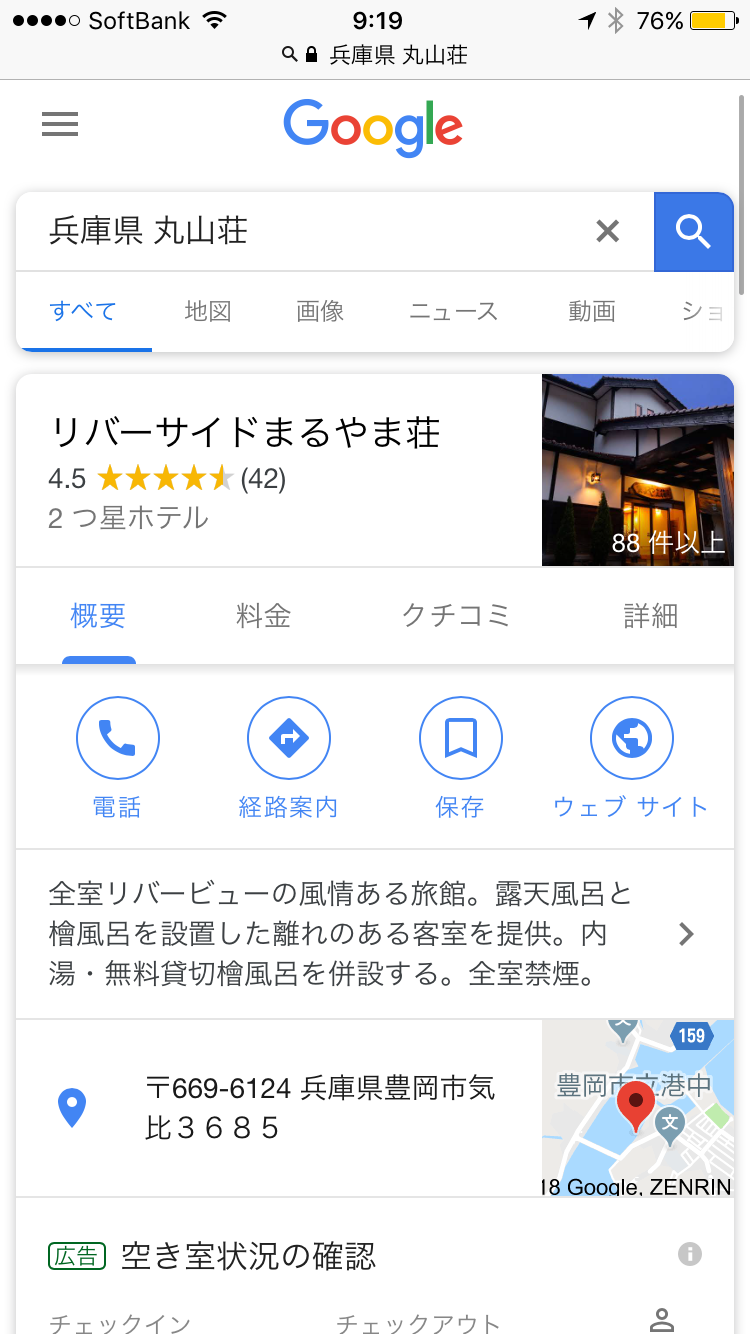Screen dimensions: 750x1334
Task: Tap the blue search magnifier button
Action: [693, 232]
